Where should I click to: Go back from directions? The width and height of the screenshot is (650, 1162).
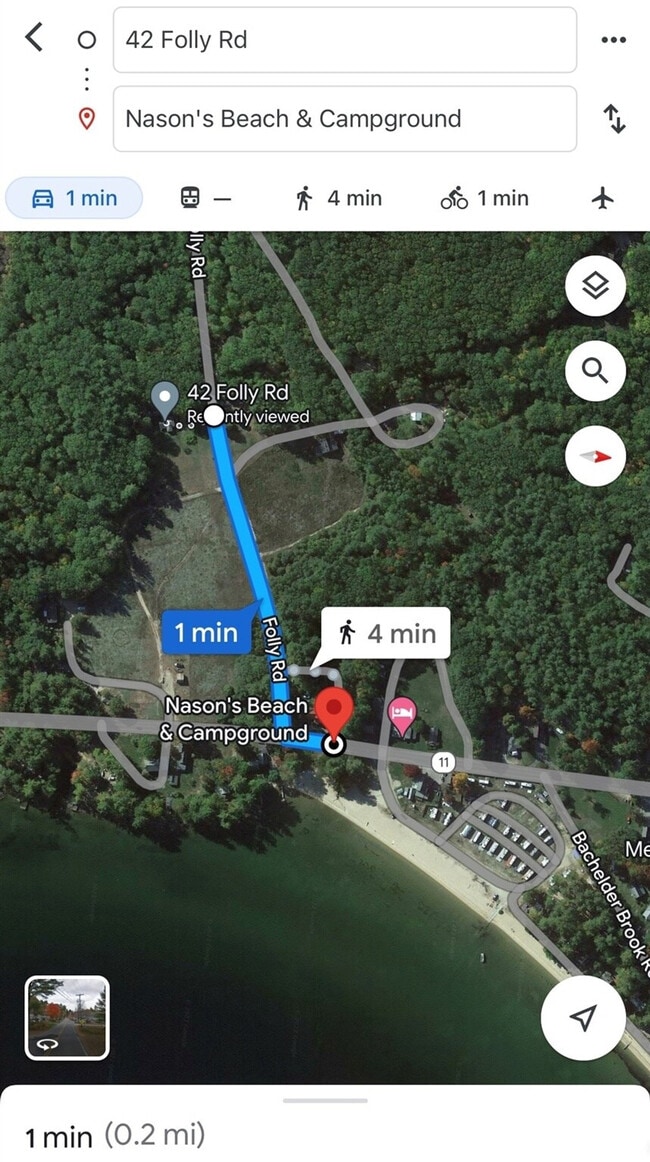pos(35,39)
